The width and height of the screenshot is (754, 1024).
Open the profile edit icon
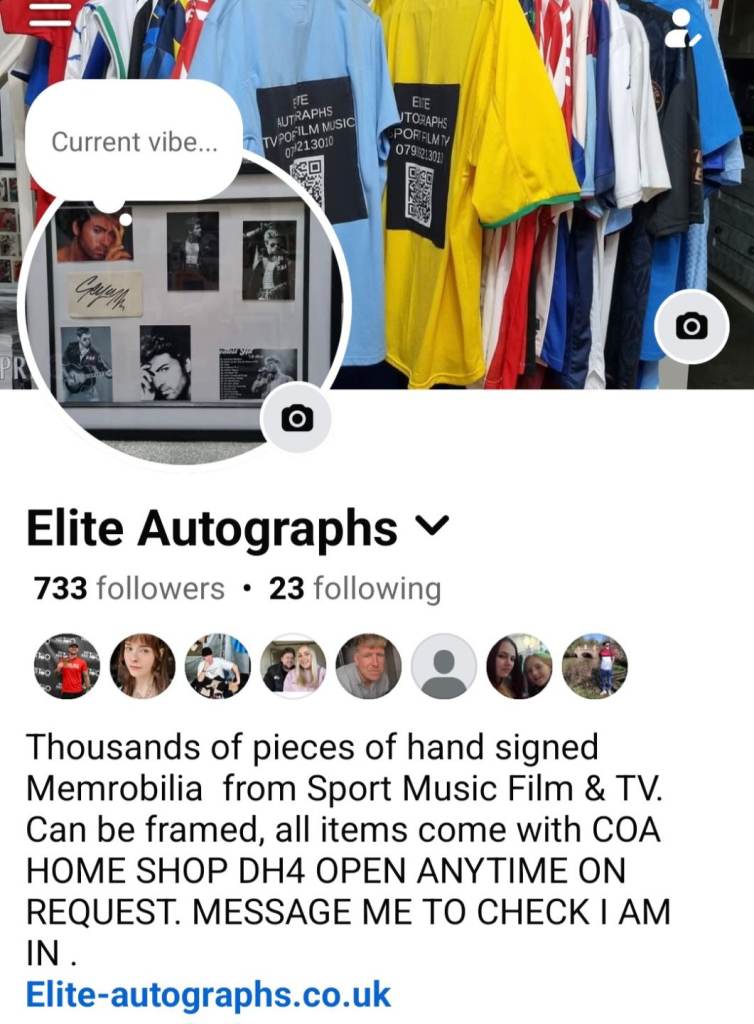tap(683, 29)
